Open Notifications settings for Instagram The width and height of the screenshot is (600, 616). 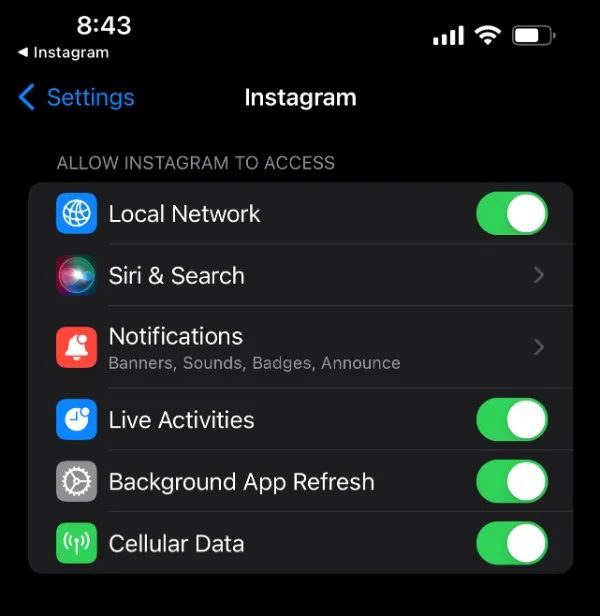point(300,346)
